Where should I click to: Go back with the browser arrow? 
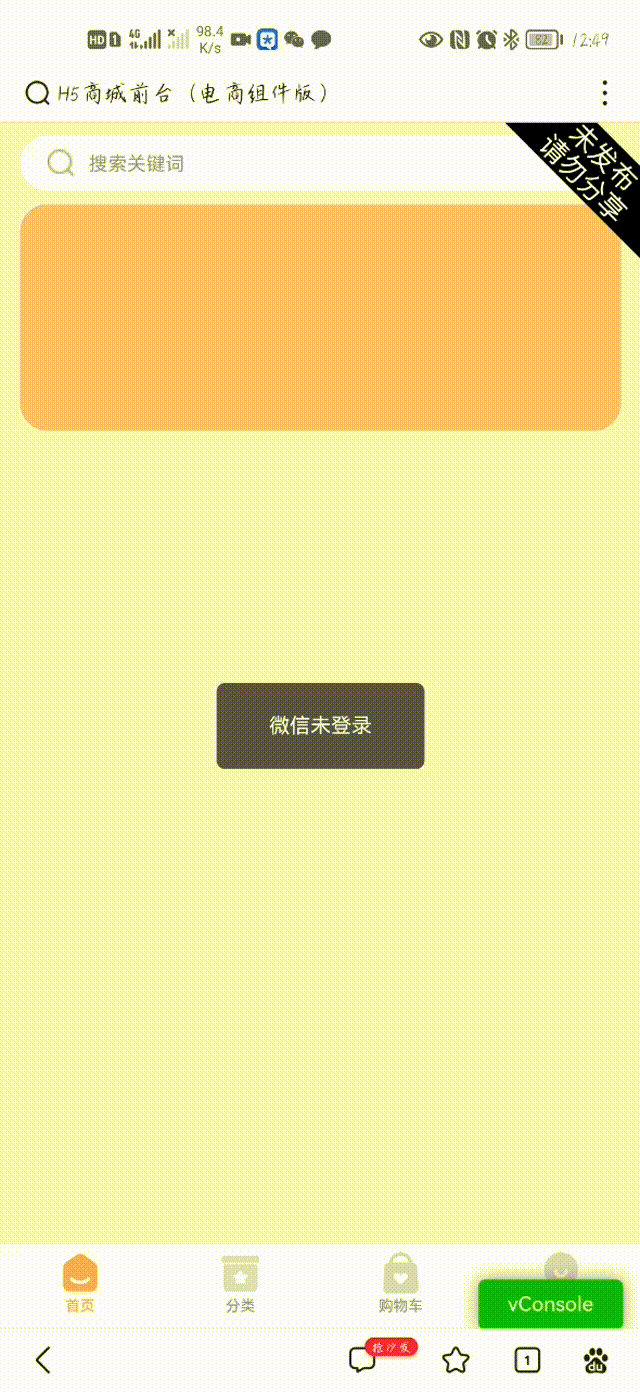pos(43,1359)
